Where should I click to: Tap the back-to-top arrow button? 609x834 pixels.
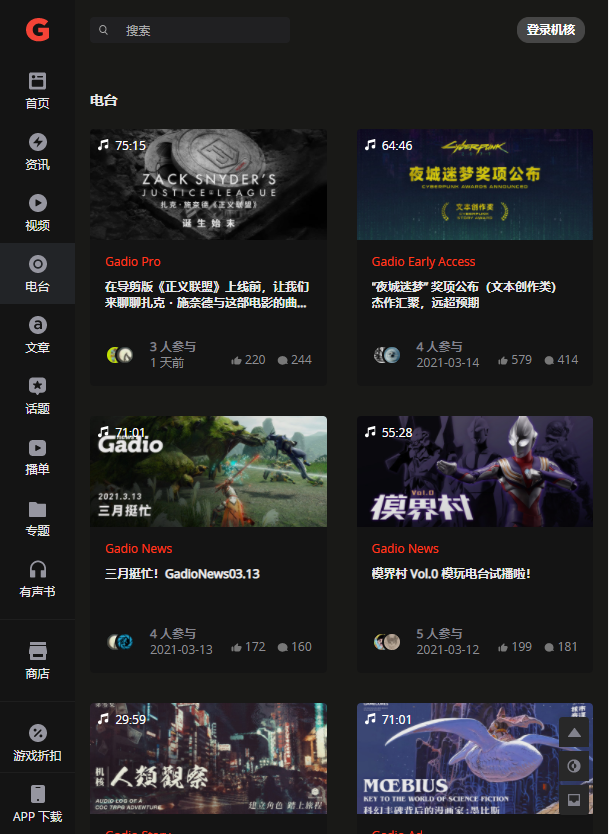[574, 733]
